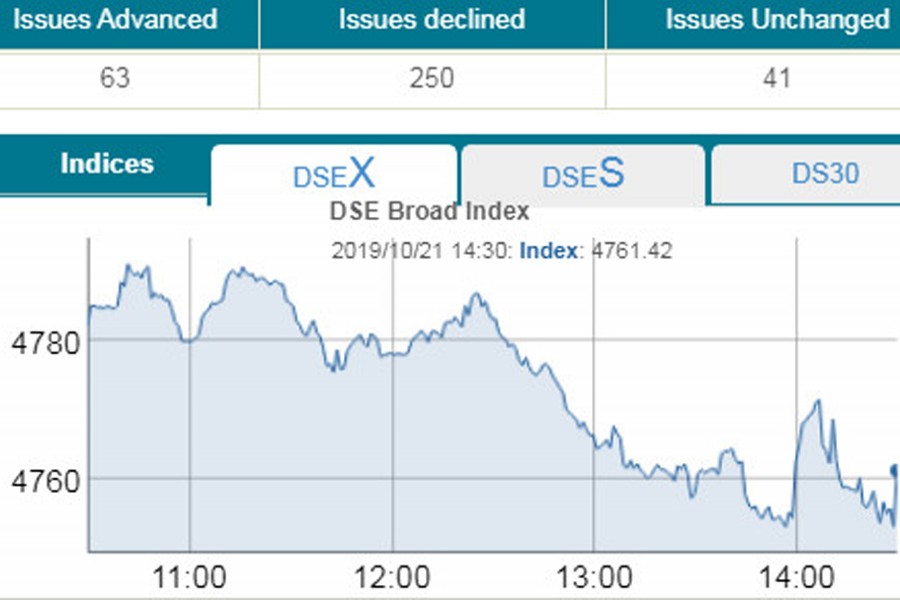Switch to the DSEX index tab
This screenshot has height=600, width=900.
tap(333, 175)
